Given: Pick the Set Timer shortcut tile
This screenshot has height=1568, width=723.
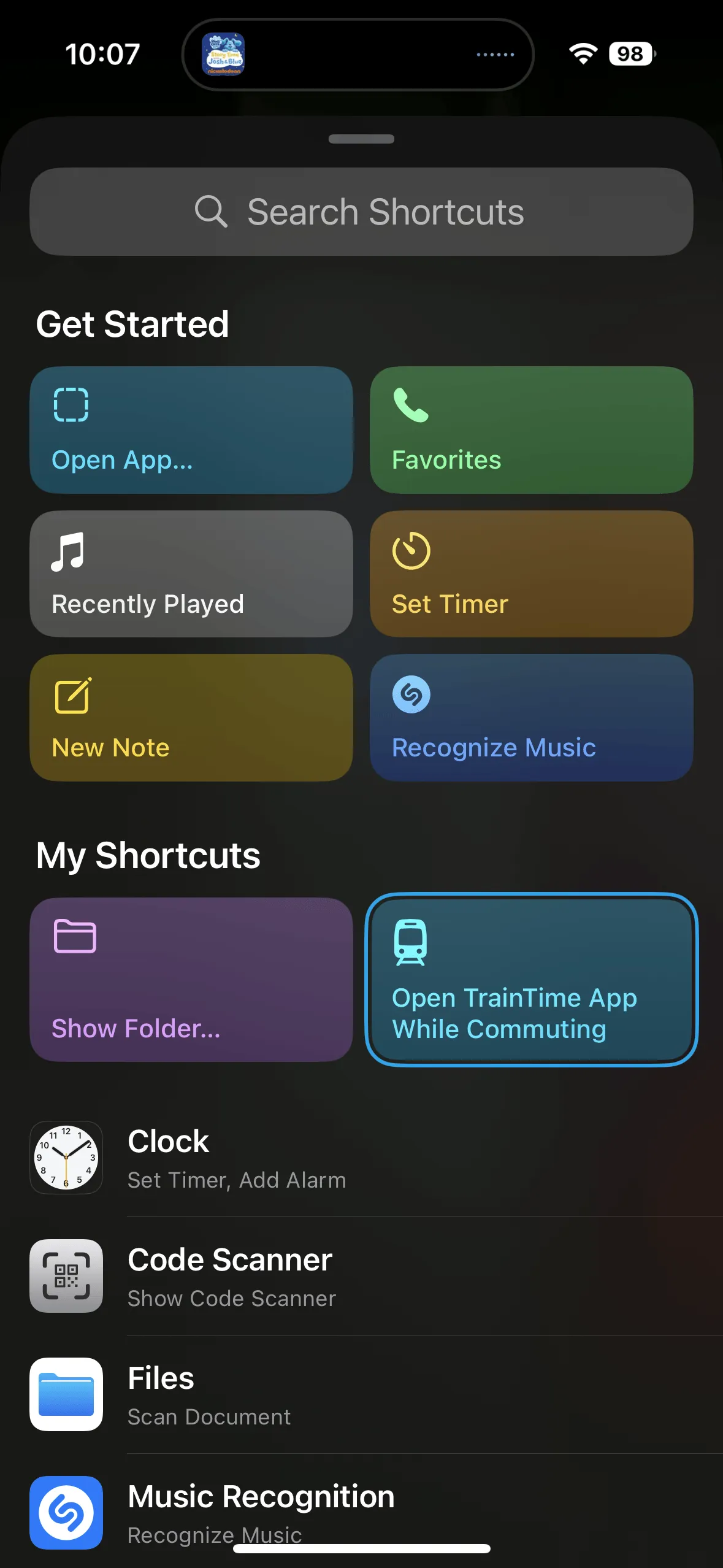Looking at the screenshot, I should click(x=531, y=574).
